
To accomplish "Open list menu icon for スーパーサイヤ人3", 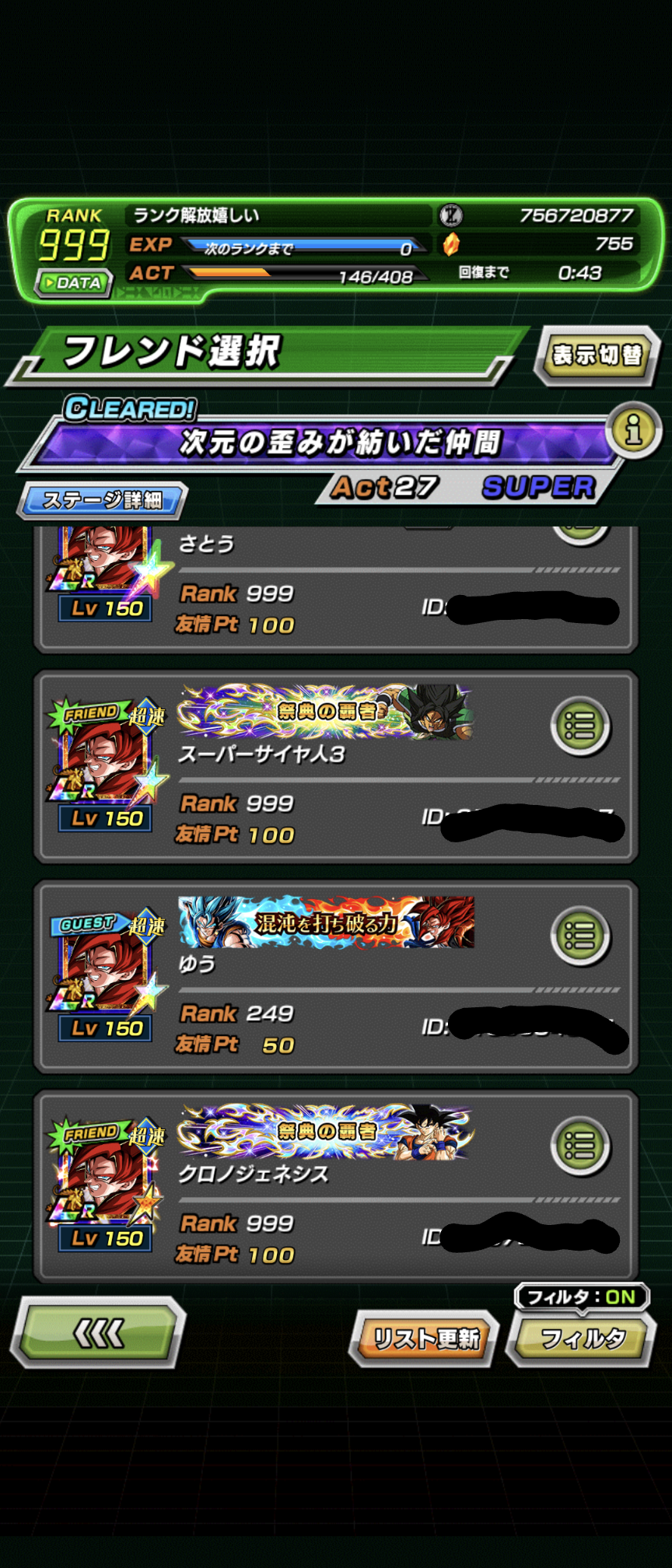I will tap(580, 726).
